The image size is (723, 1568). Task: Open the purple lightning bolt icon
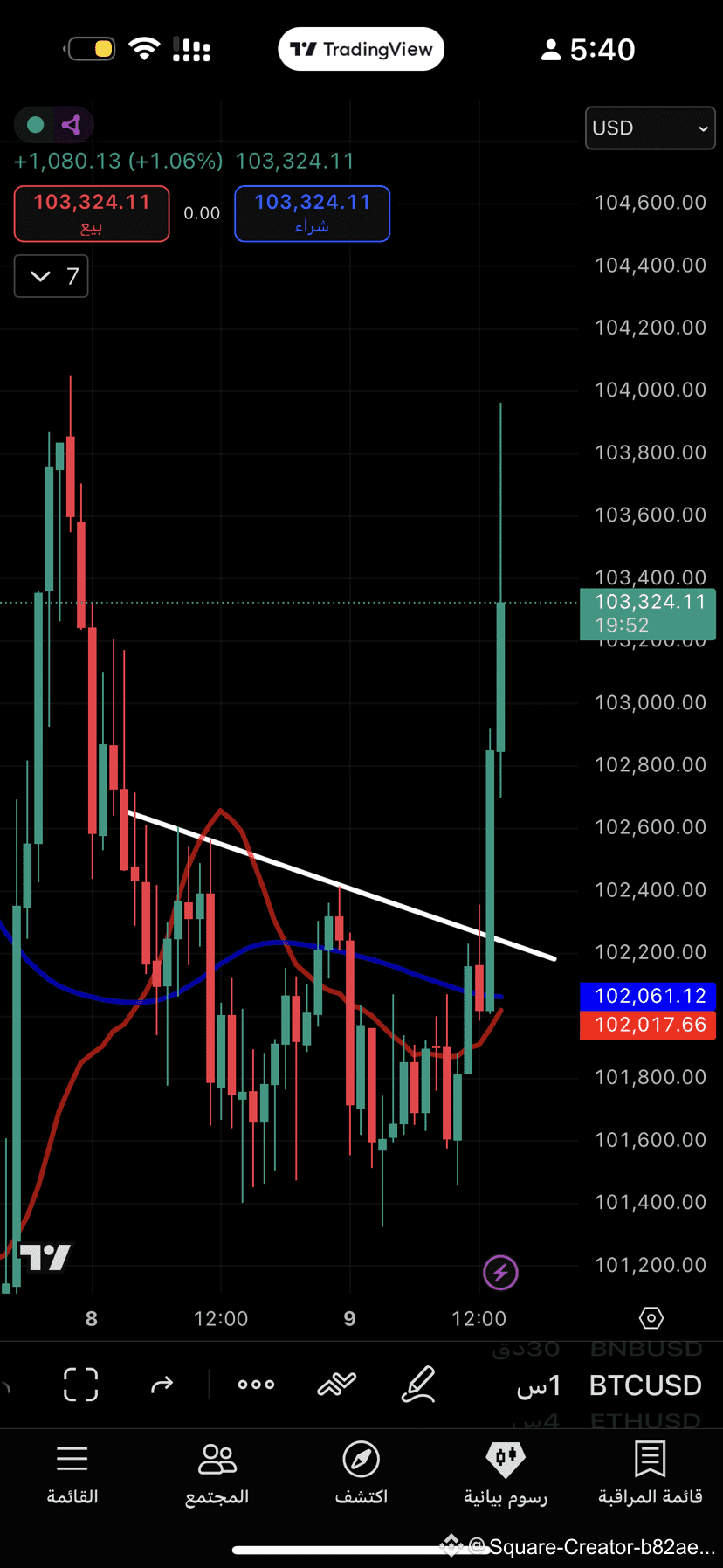(x=500, y=1272)
